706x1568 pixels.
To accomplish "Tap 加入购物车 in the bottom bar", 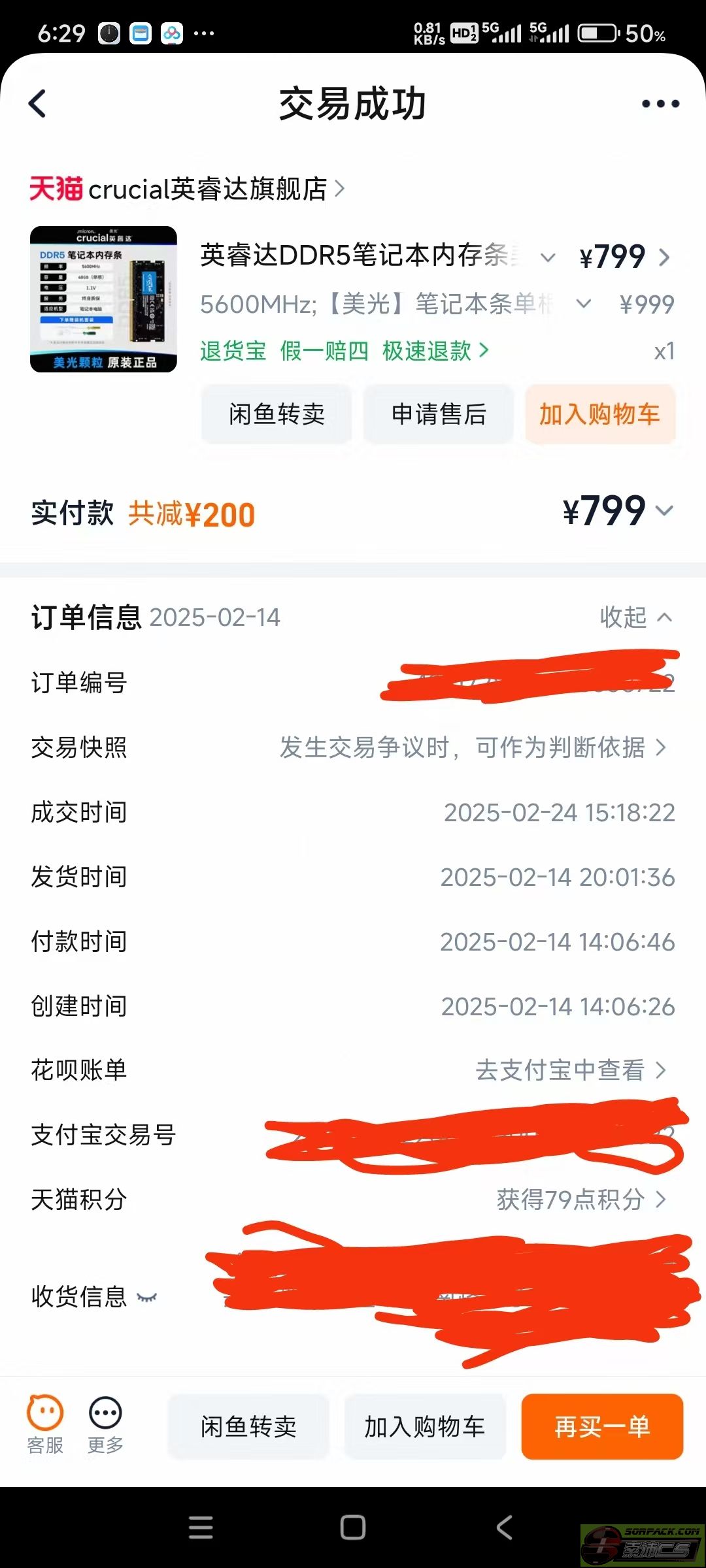I will [425, 1427].
